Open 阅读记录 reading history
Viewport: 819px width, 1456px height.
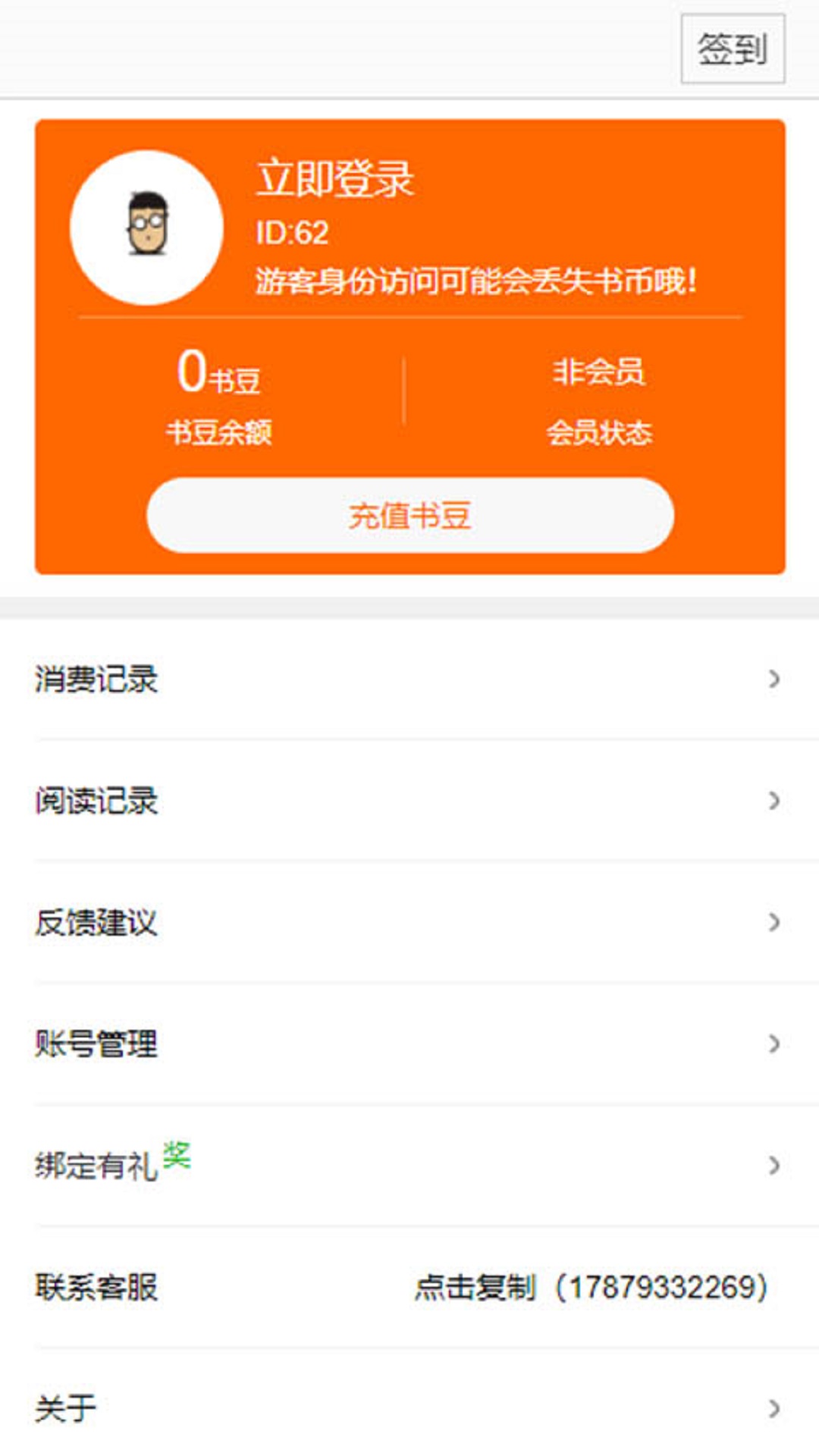point(409,801)
